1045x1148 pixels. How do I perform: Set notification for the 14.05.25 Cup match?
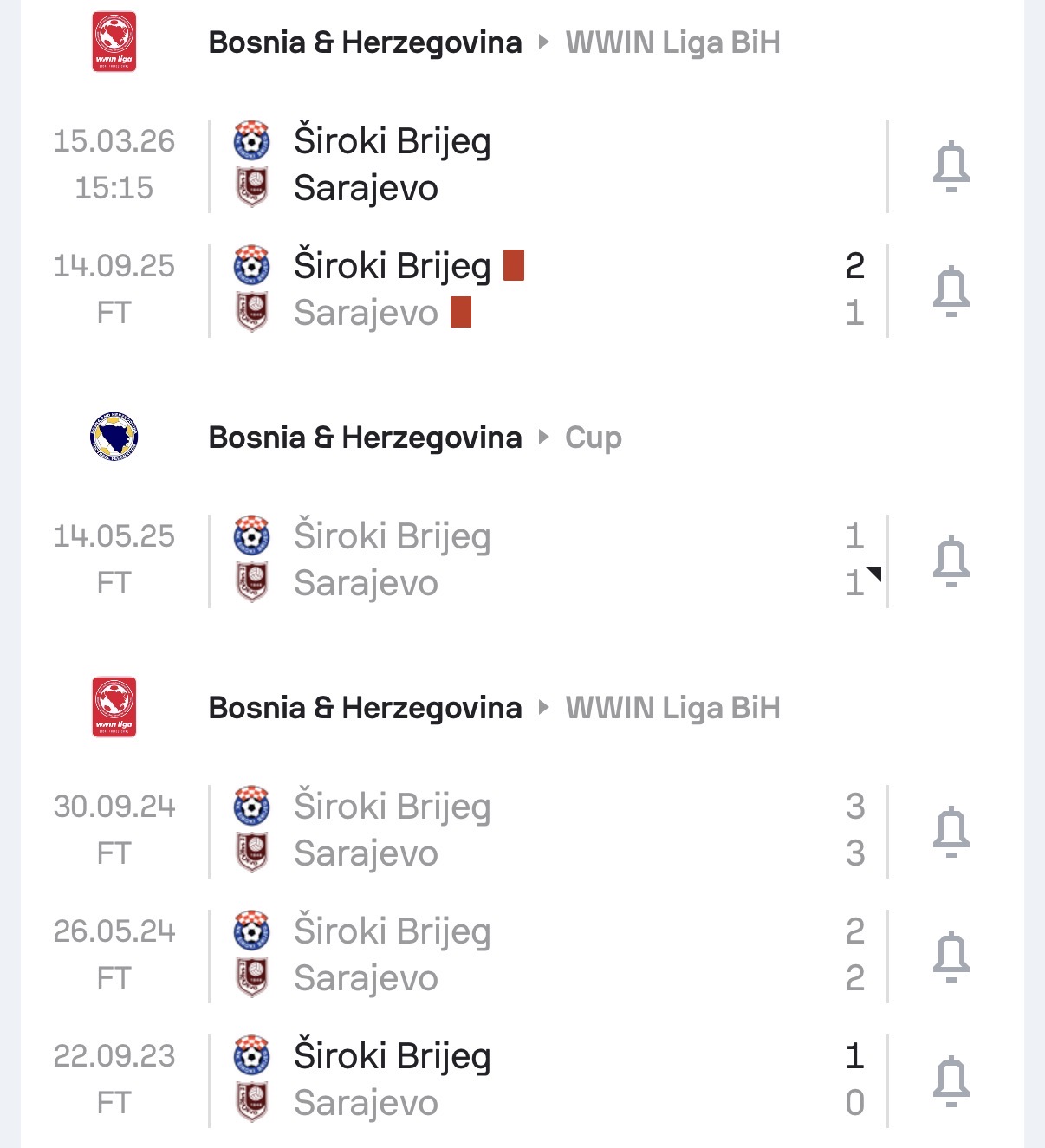[x=951, y=561]
